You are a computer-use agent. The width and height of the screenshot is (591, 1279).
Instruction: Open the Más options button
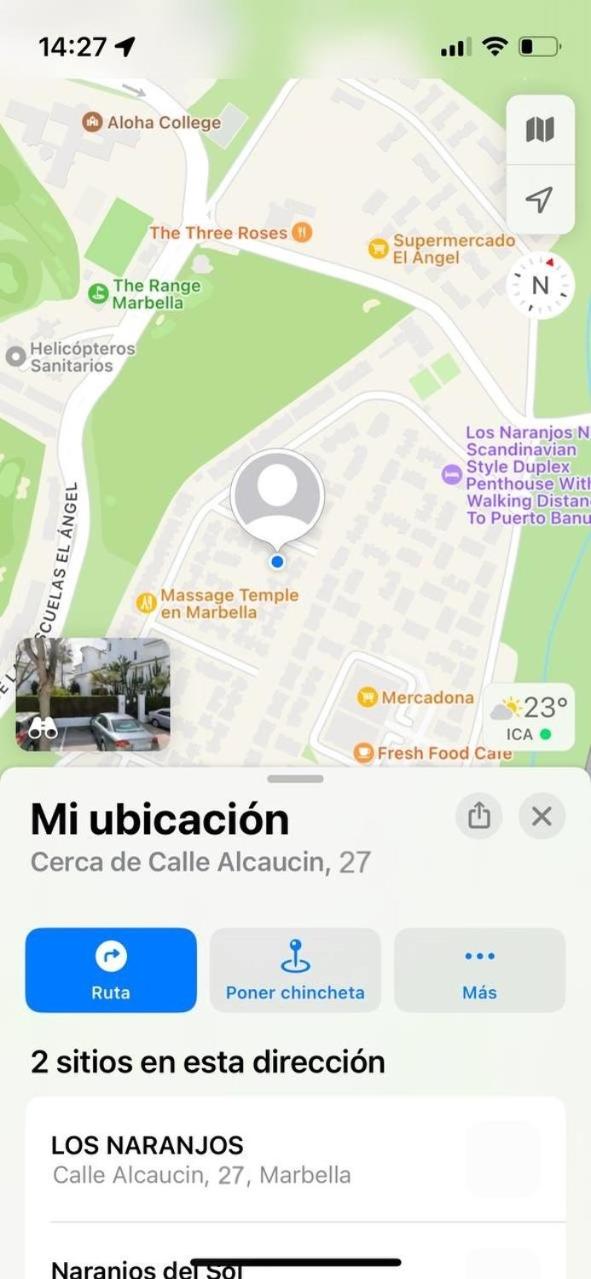click(x=480, y=970)
